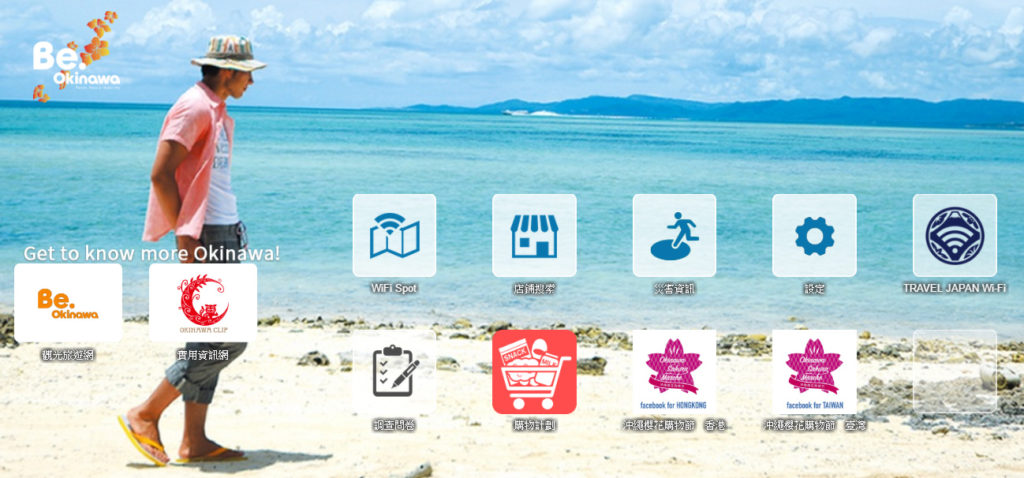Open the 設定 settings gear tile
Image resolution: width=1024 pixels, height=478 pixels.
click(x=814, y=236)
